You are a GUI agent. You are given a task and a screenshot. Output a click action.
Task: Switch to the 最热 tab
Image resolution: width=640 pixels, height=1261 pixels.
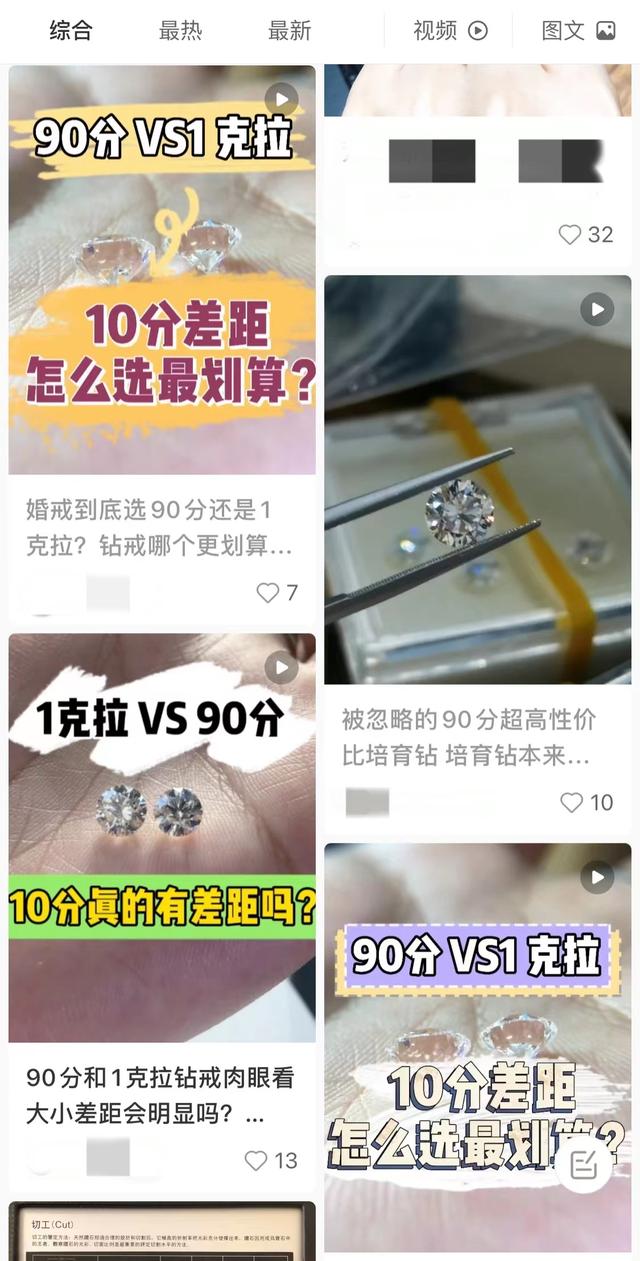(x=180, y=30)
